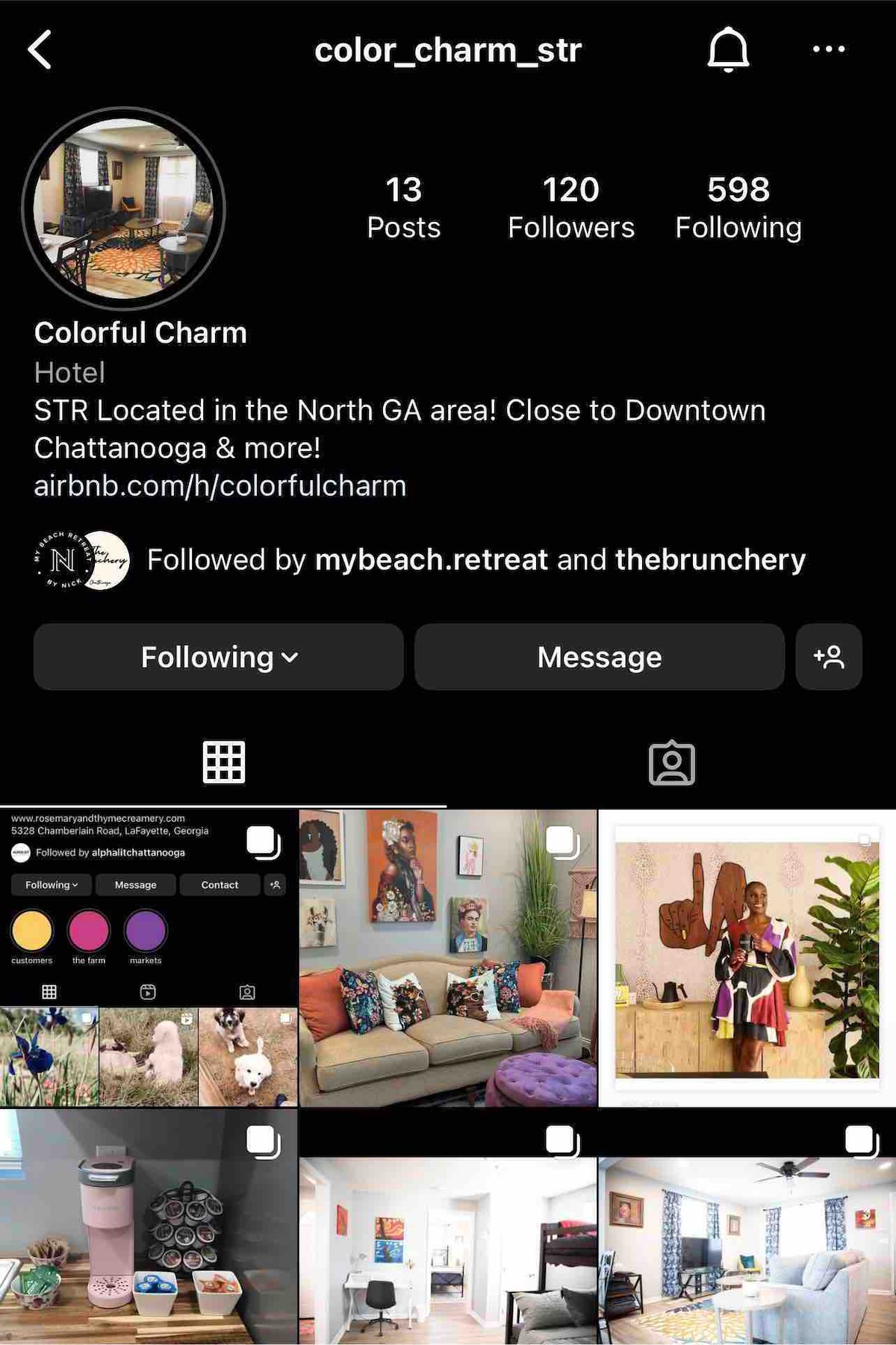The image size is (896, 1345).
Task: Expand the Following dropdown button
Action: [219, 657]
